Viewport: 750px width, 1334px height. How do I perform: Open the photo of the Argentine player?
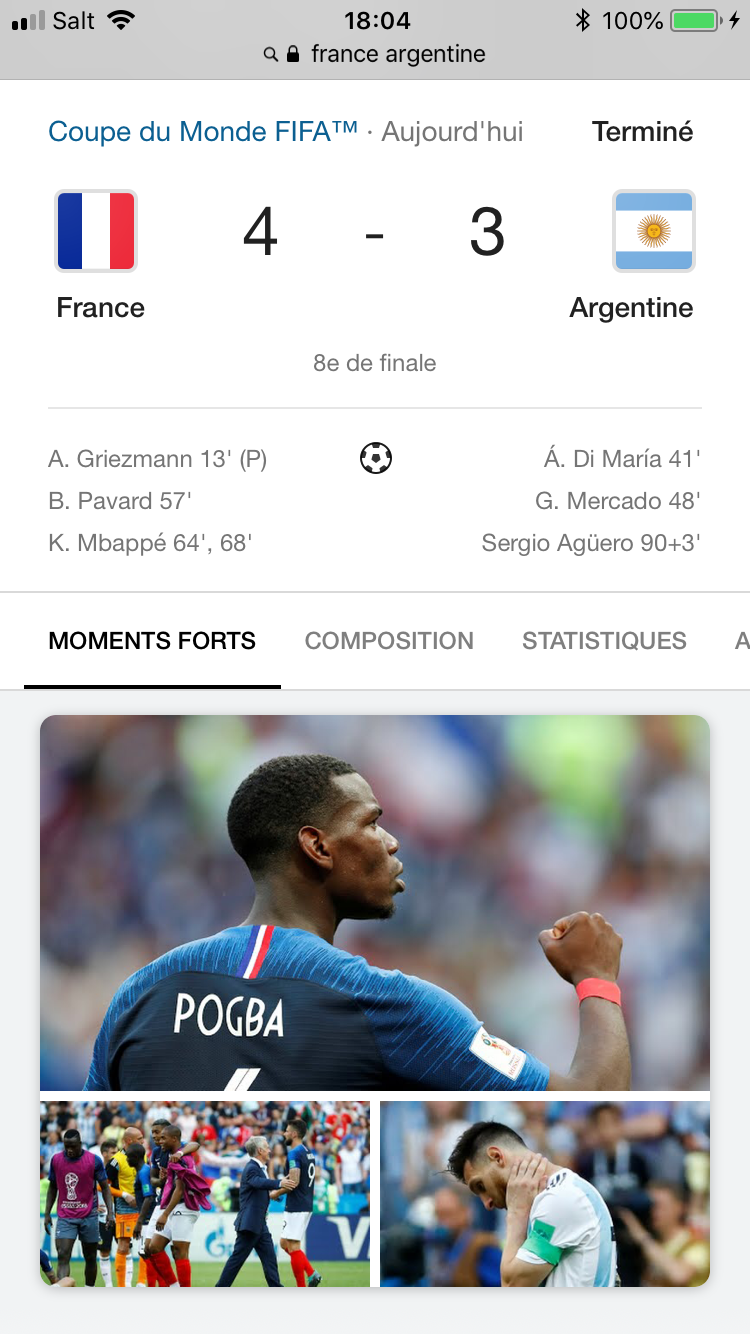pos(545,1193)
